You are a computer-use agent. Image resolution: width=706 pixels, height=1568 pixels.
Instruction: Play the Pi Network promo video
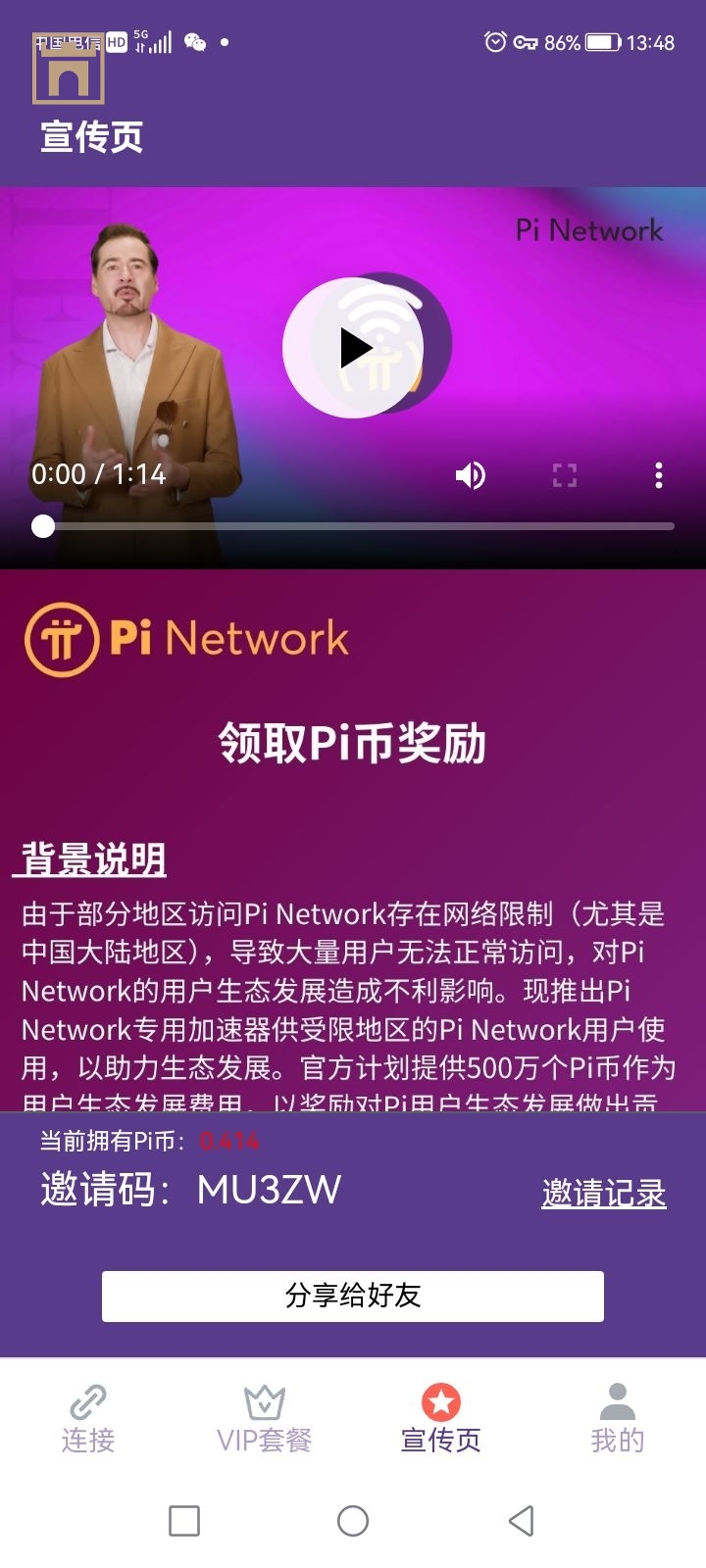[x=353, y=348]
